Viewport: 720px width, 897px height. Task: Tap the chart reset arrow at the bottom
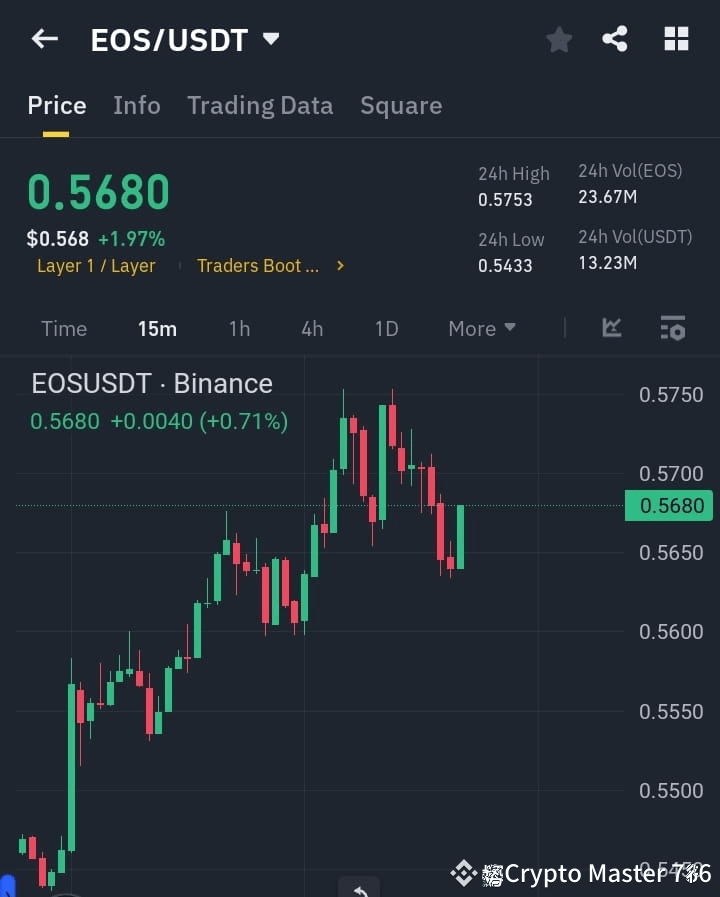(x=359, y=888)
